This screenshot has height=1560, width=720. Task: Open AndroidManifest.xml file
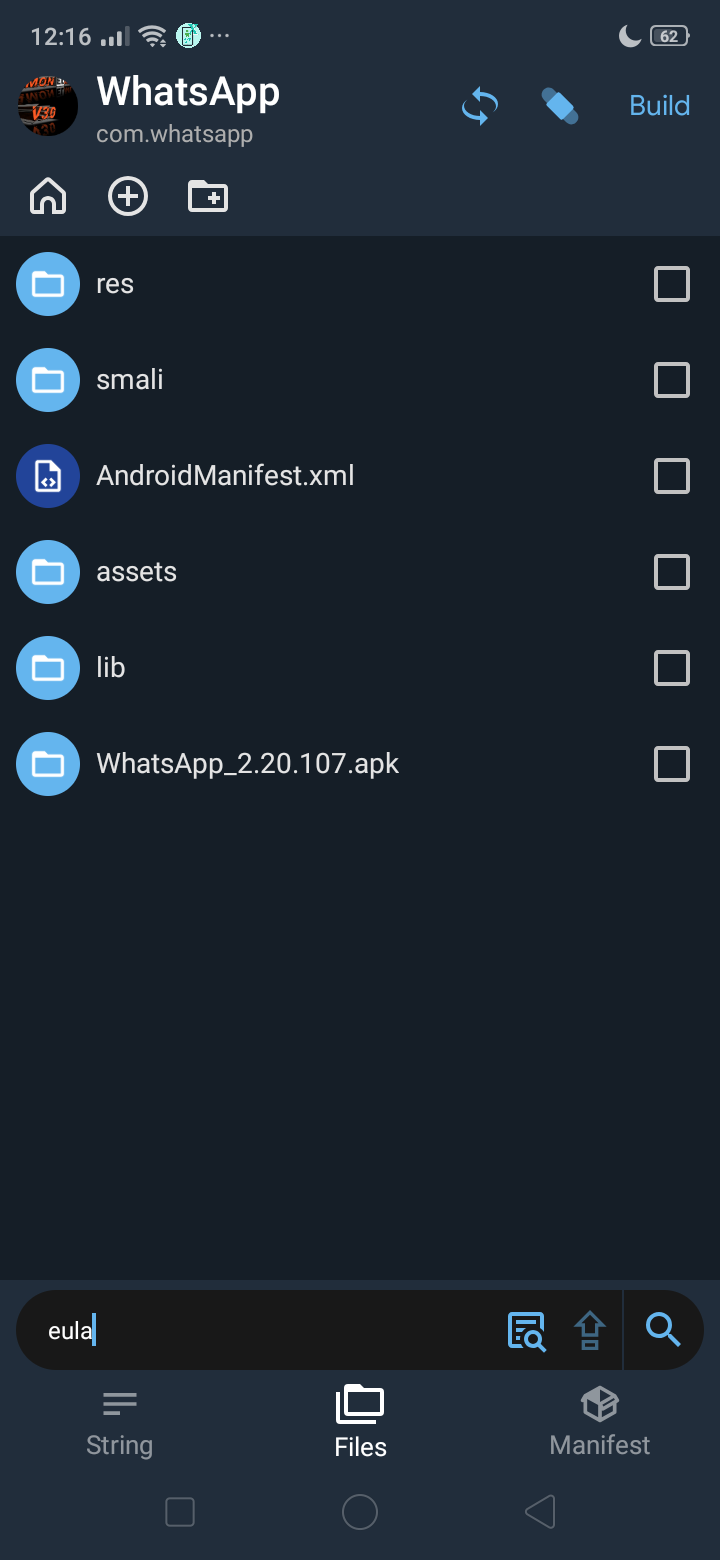360,476
